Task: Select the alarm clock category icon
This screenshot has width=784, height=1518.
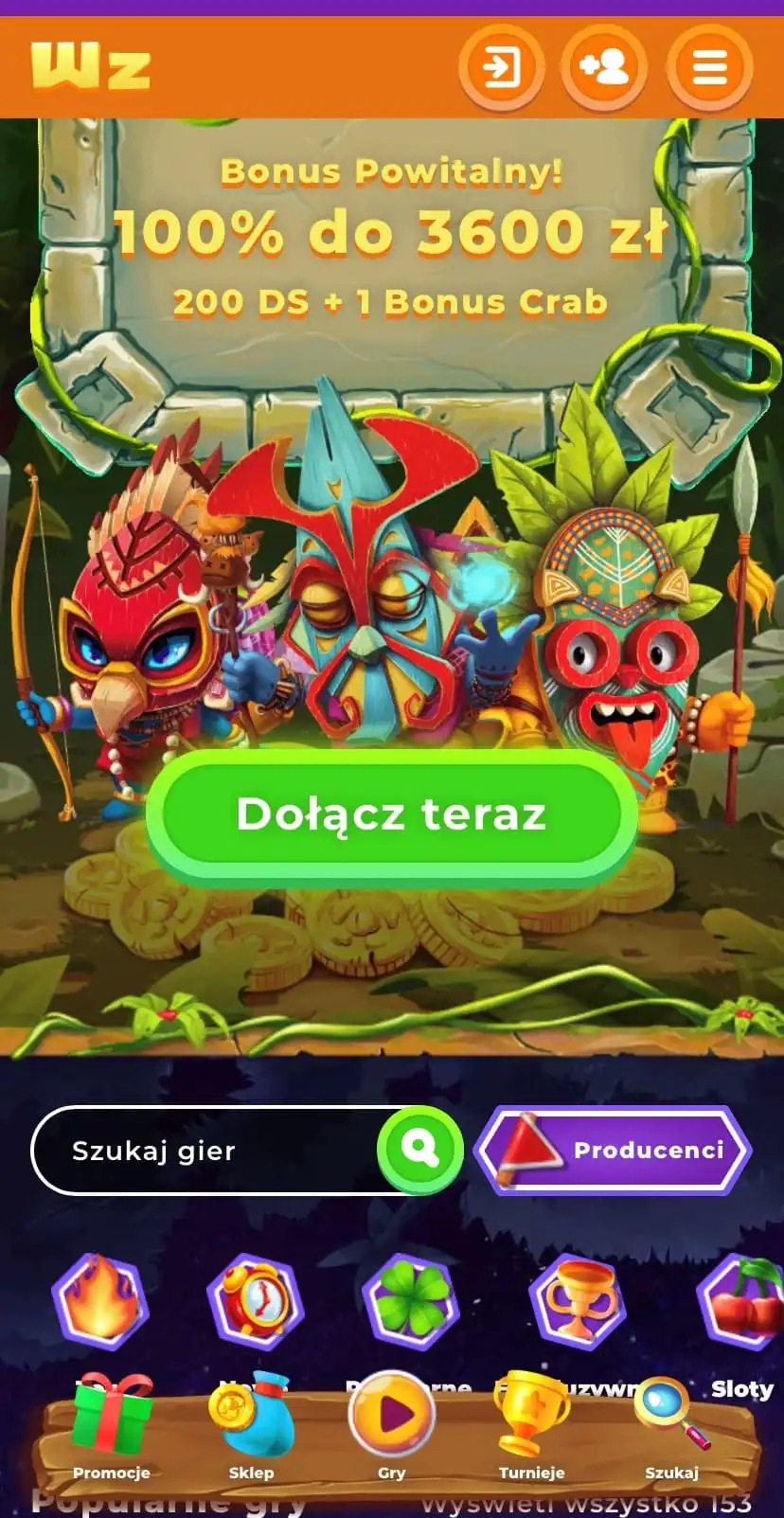Action: (x=255, y=1301)
